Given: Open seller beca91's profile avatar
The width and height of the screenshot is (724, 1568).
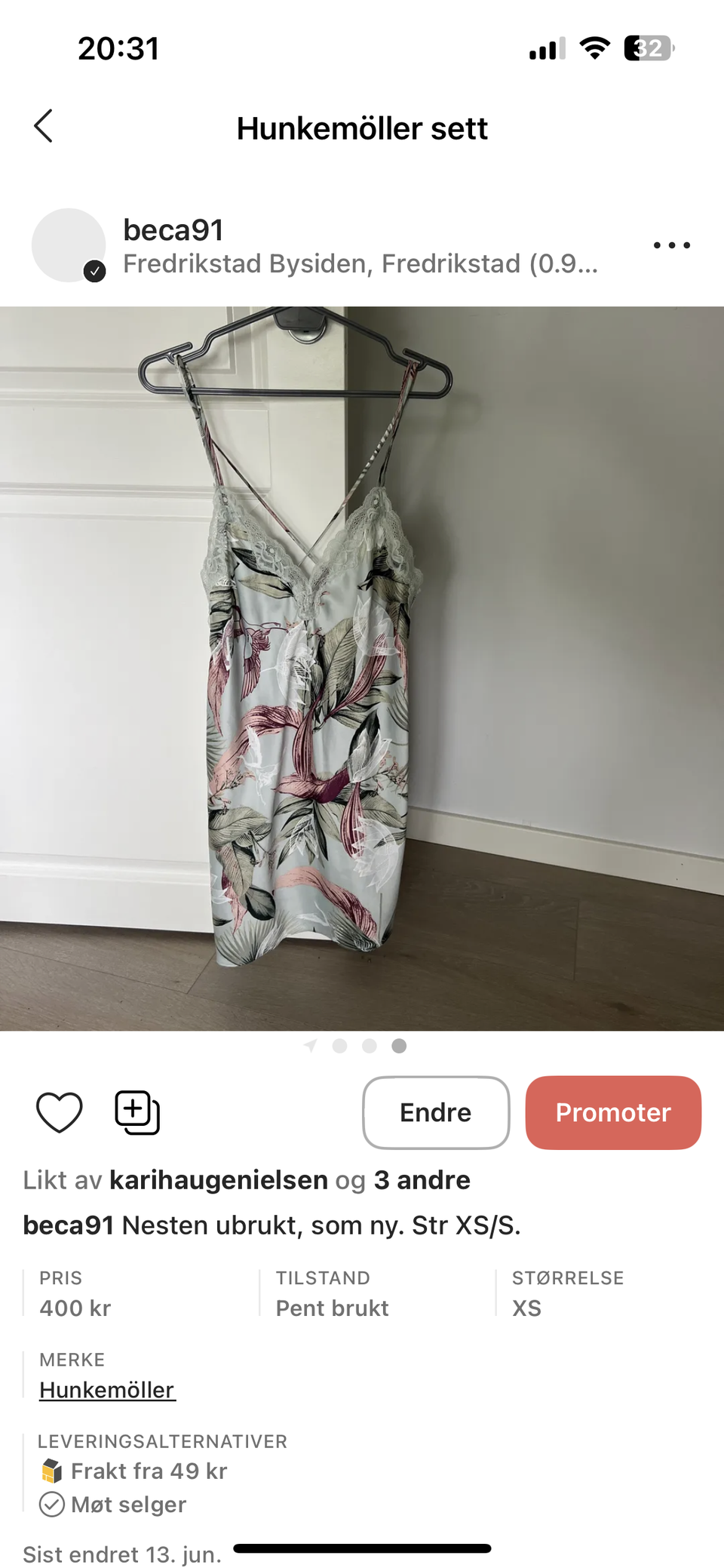Looking at the screenshot, I should (x=68, y=244).
